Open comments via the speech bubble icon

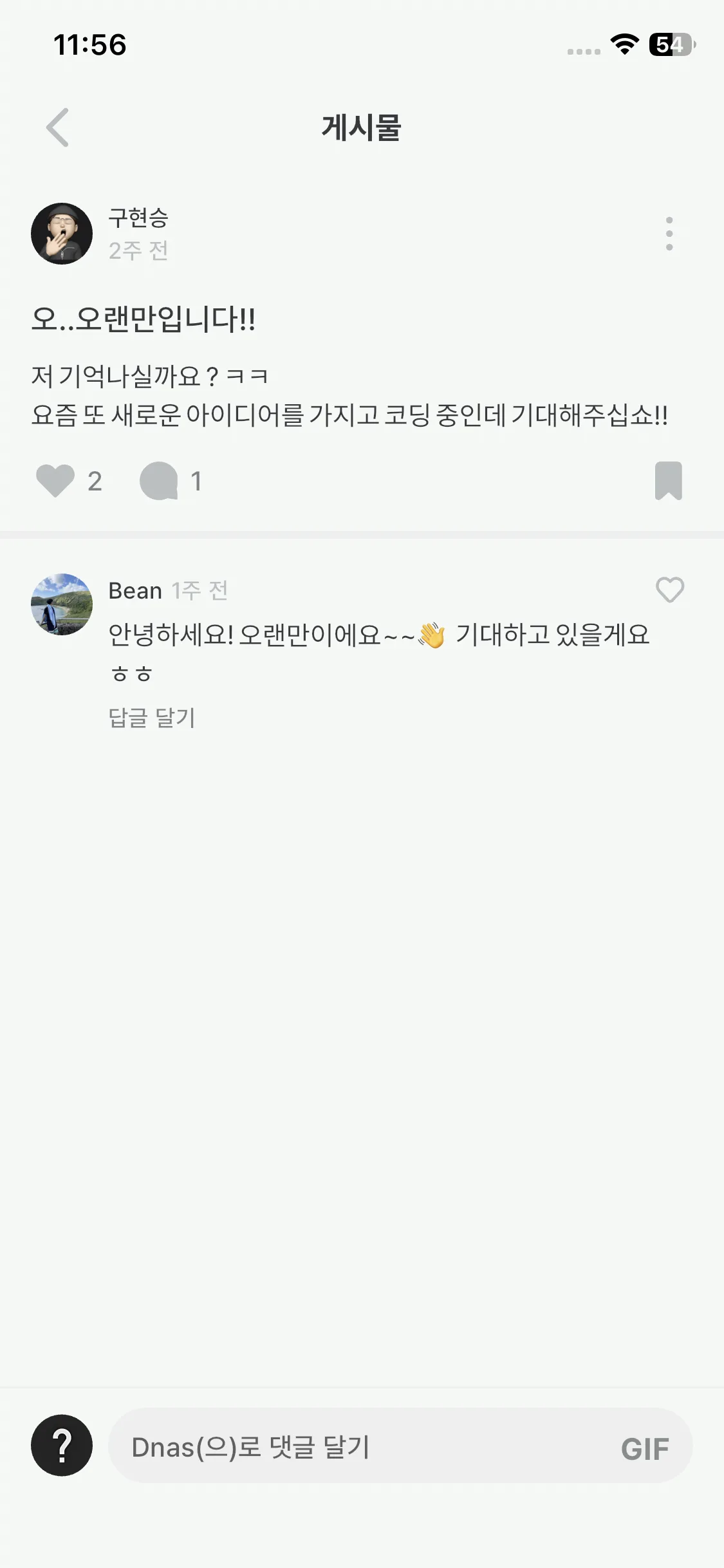tap(159, 481)
